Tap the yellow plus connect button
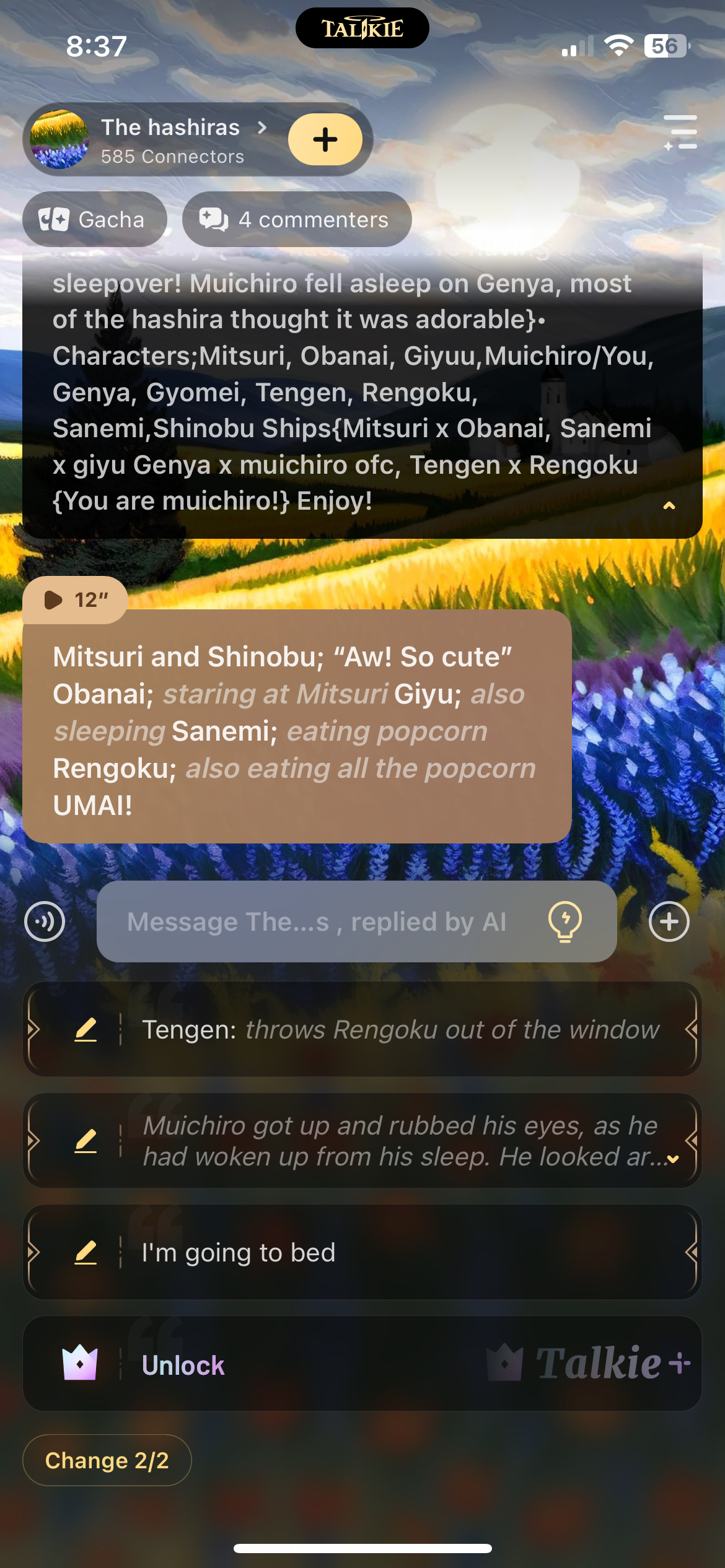The image size is (725, 1568). click(x=325, y=140)
